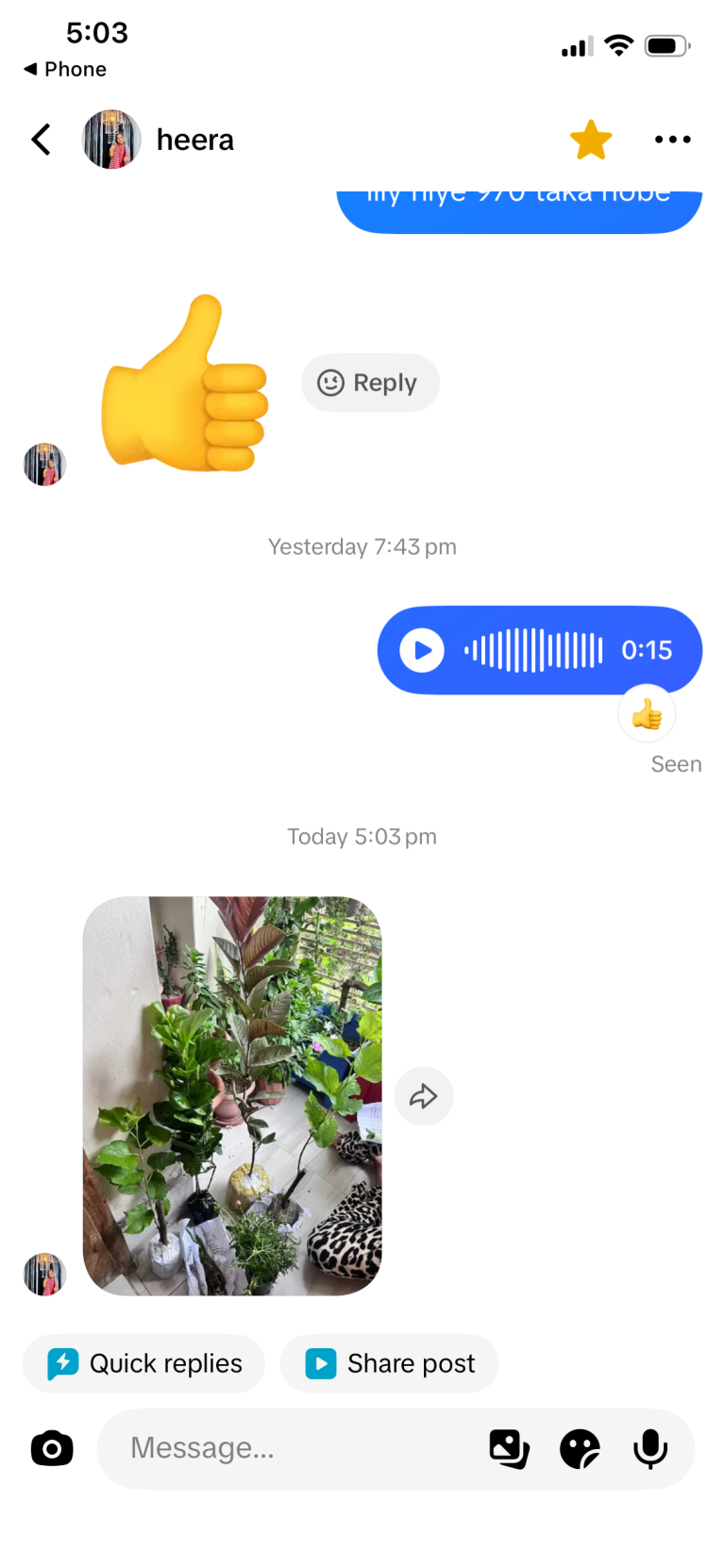Viewport: 725px width, 1568px height.
Task: Return to Phone app via back link
Action: pos(65,69)
